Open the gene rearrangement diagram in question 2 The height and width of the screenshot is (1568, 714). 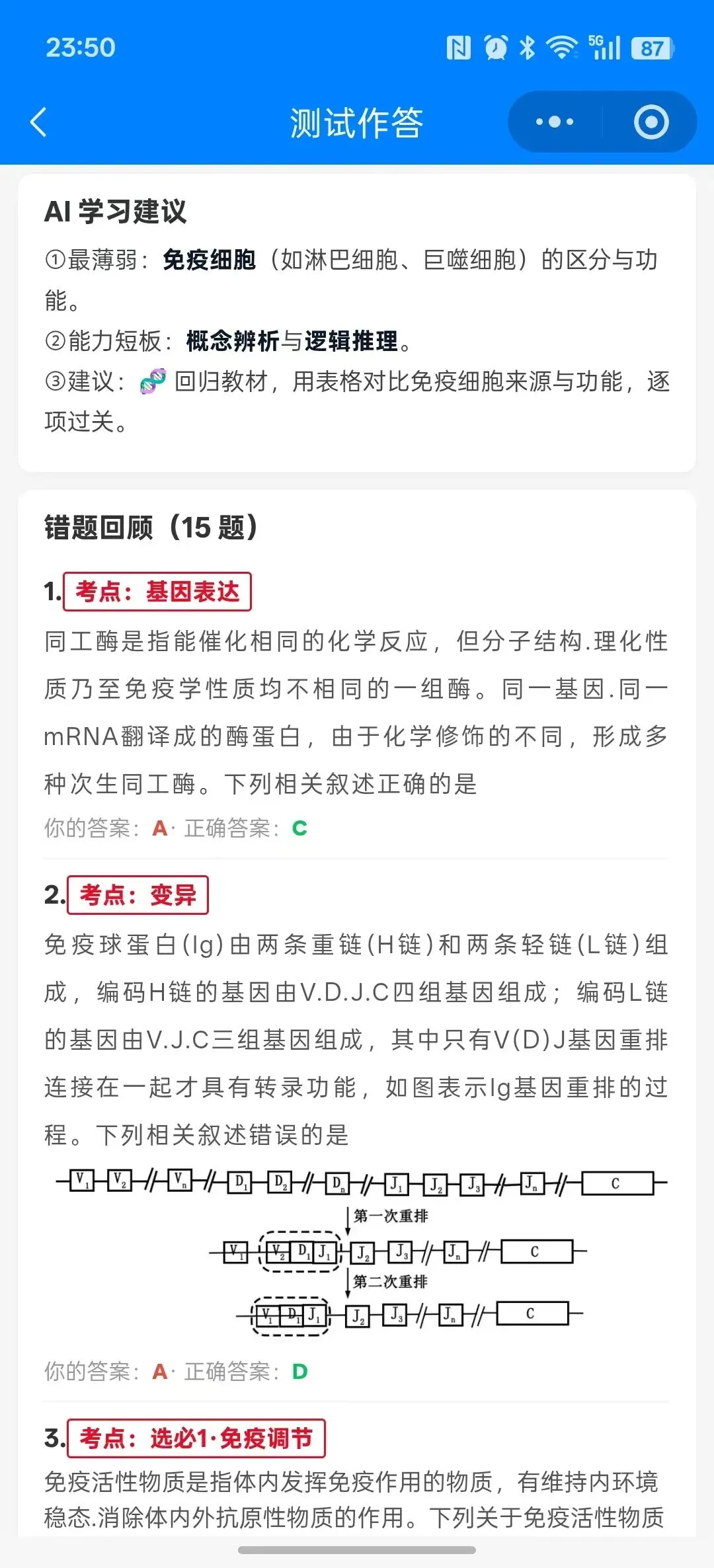pyautogui.click(x=362, y=1251)
